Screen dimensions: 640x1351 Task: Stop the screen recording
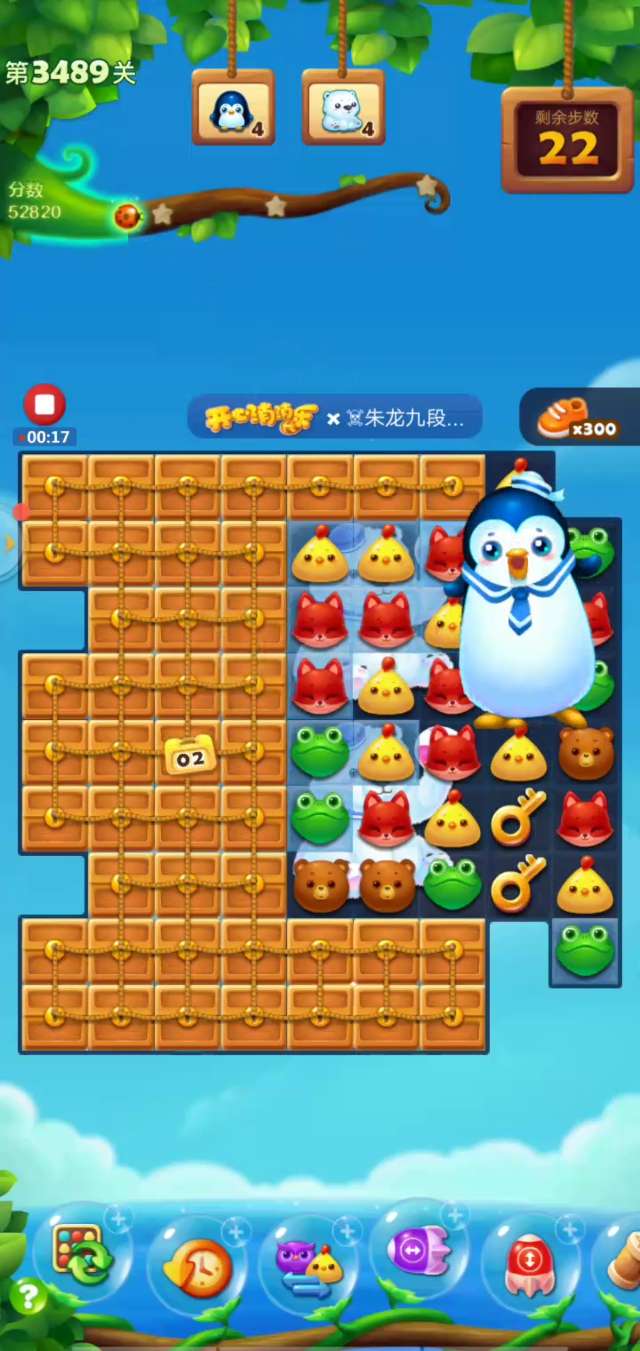[x=44, y=405]
